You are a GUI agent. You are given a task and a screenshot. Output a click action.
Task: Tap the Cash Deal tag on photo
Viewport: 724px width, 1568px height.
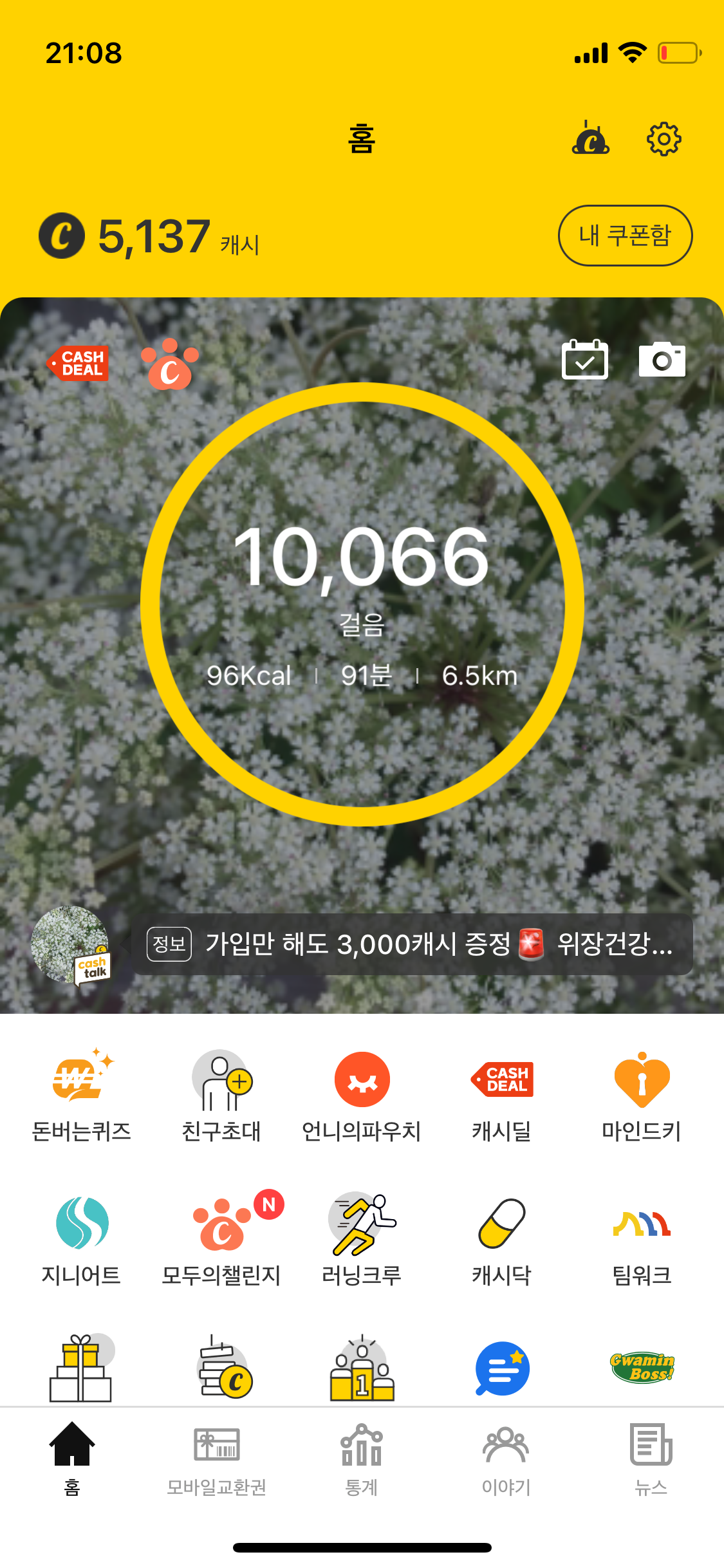pos(80,363)
